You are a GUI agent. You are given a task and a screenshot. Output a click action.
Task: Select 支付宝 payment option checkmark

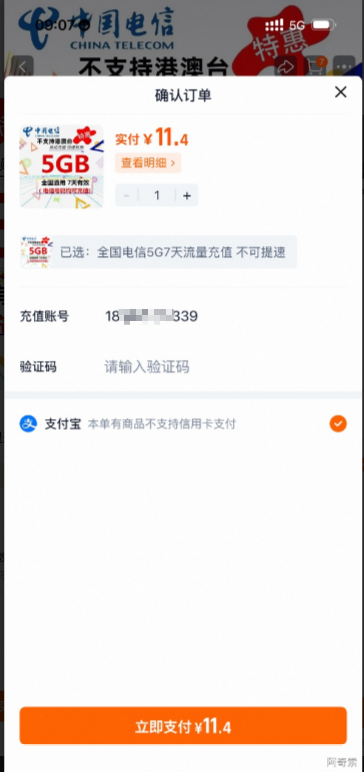tap(338, 423)
